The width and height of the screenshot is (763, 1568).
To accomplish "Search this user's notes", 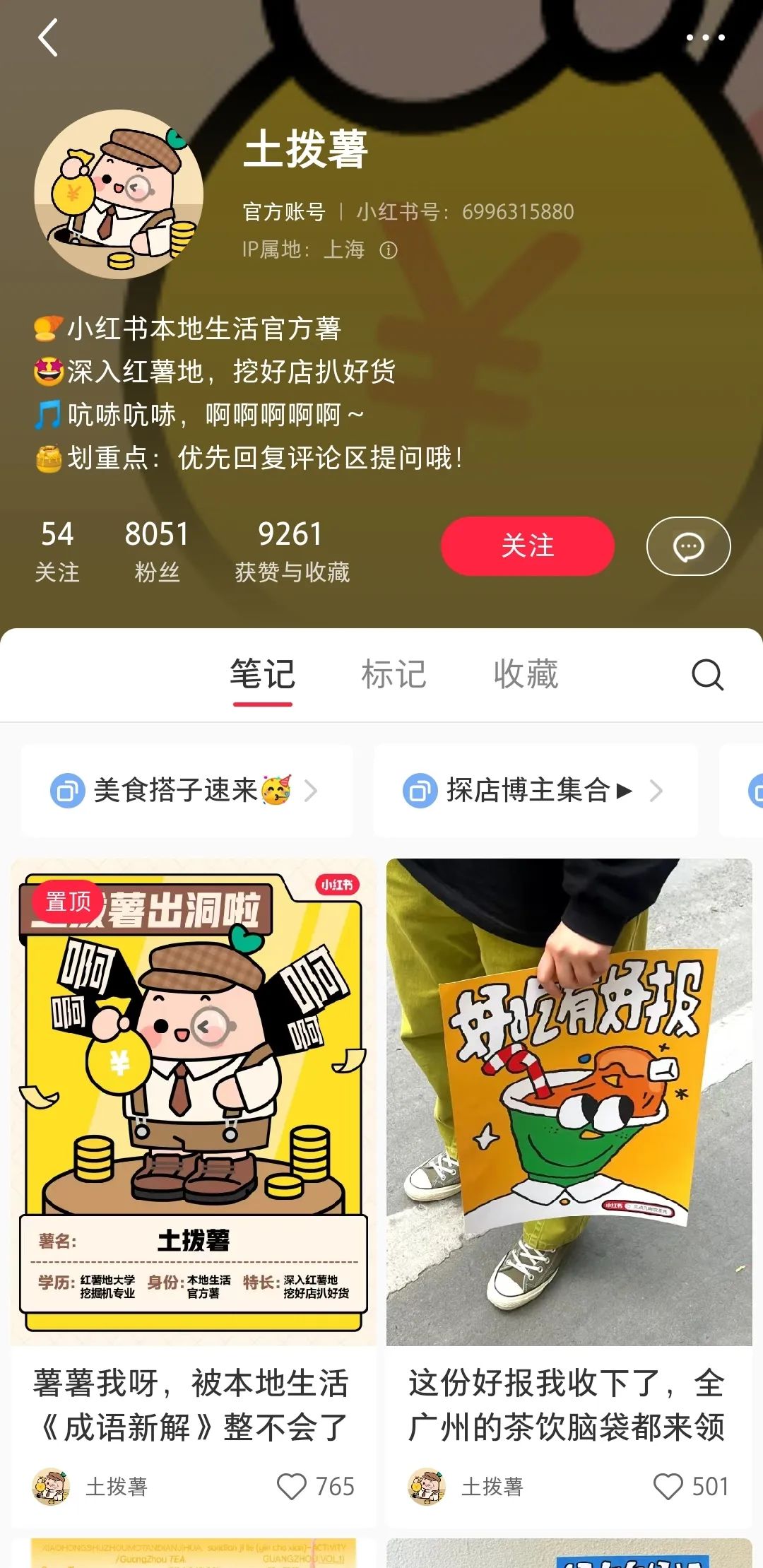I will click(707, 675).
